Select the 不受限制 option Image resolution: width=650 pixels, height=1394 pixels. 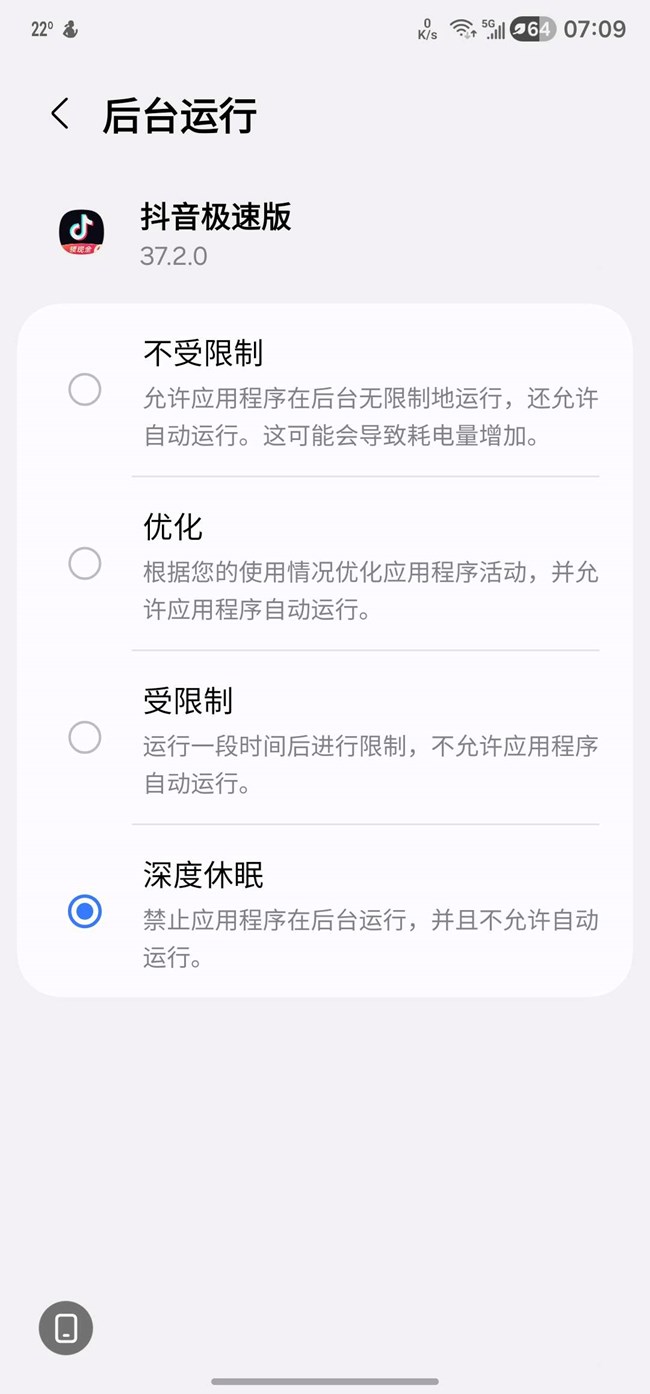(85, 389)
